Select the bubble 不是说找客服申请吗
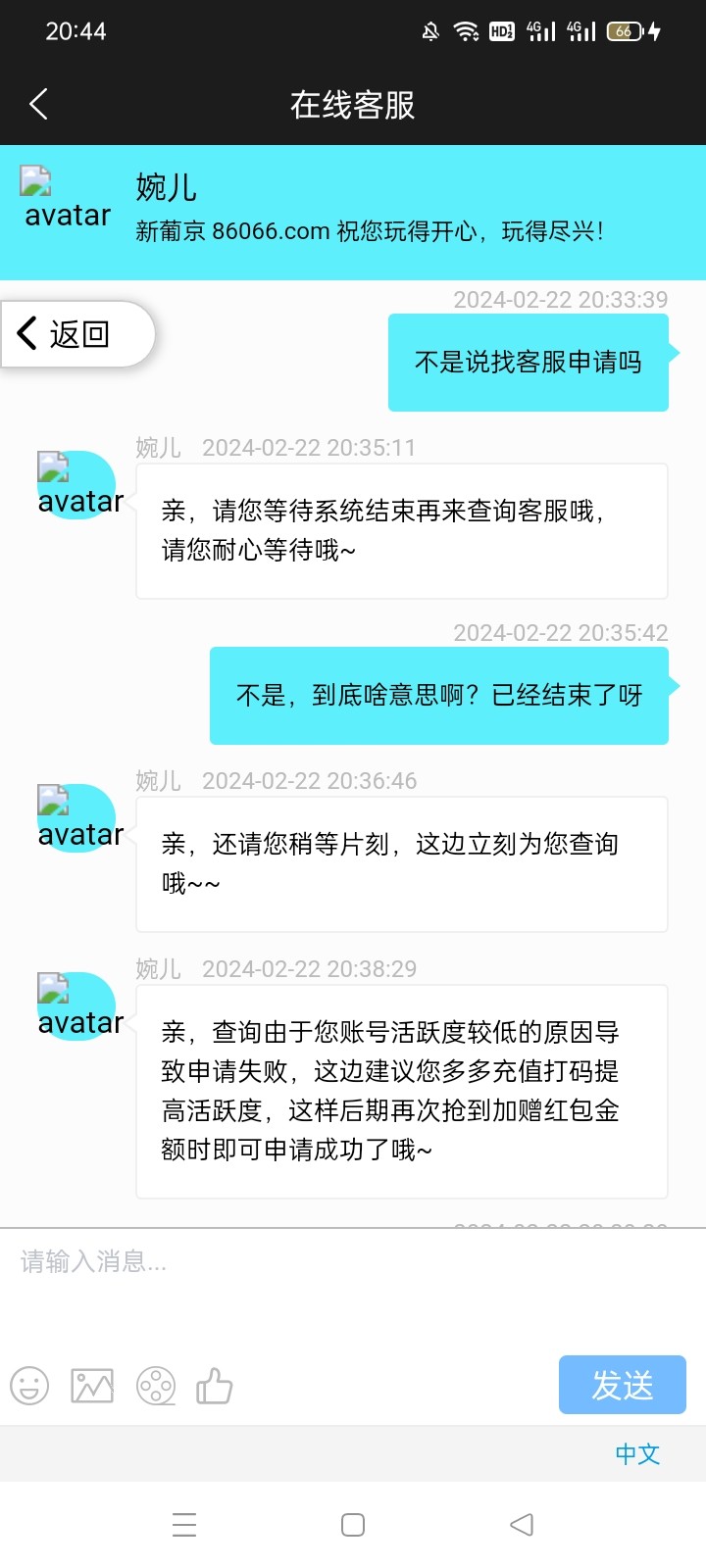 tap(529, 362)
